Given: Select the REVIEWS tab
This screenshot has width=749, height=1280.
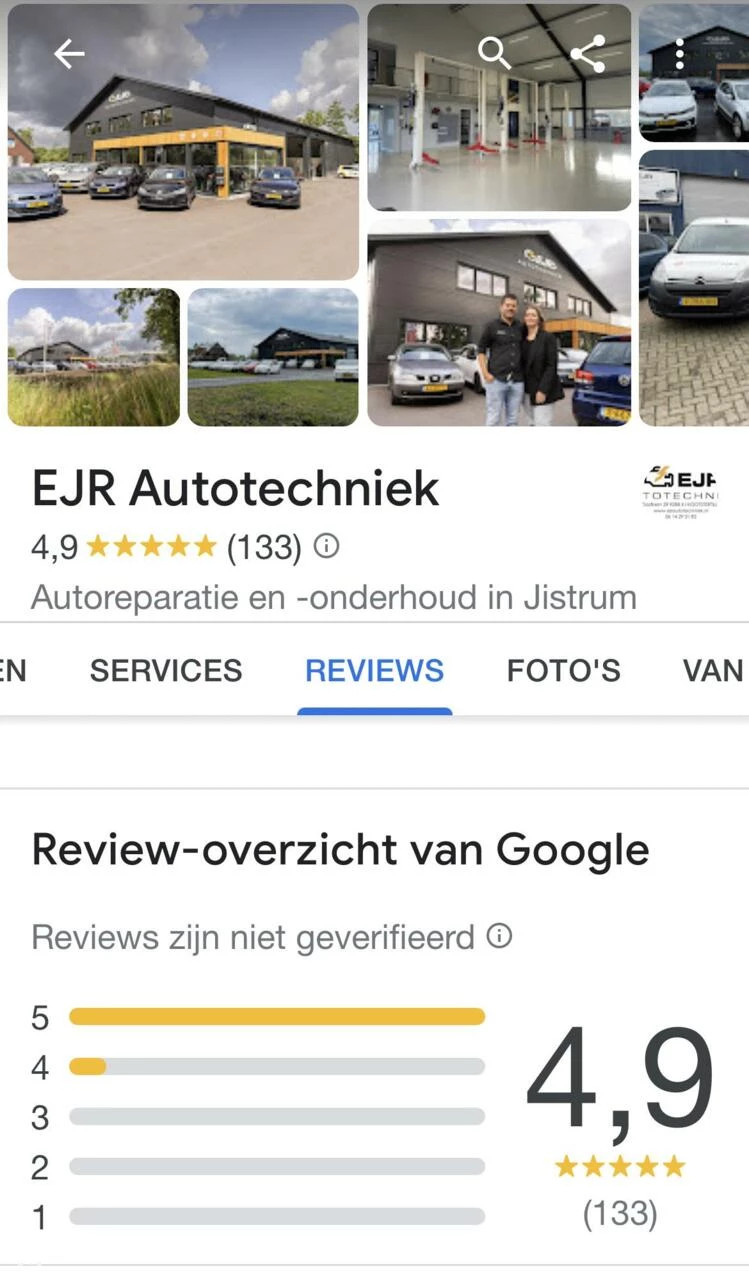Looking at the screenshot, I should [x=375, y=671].
